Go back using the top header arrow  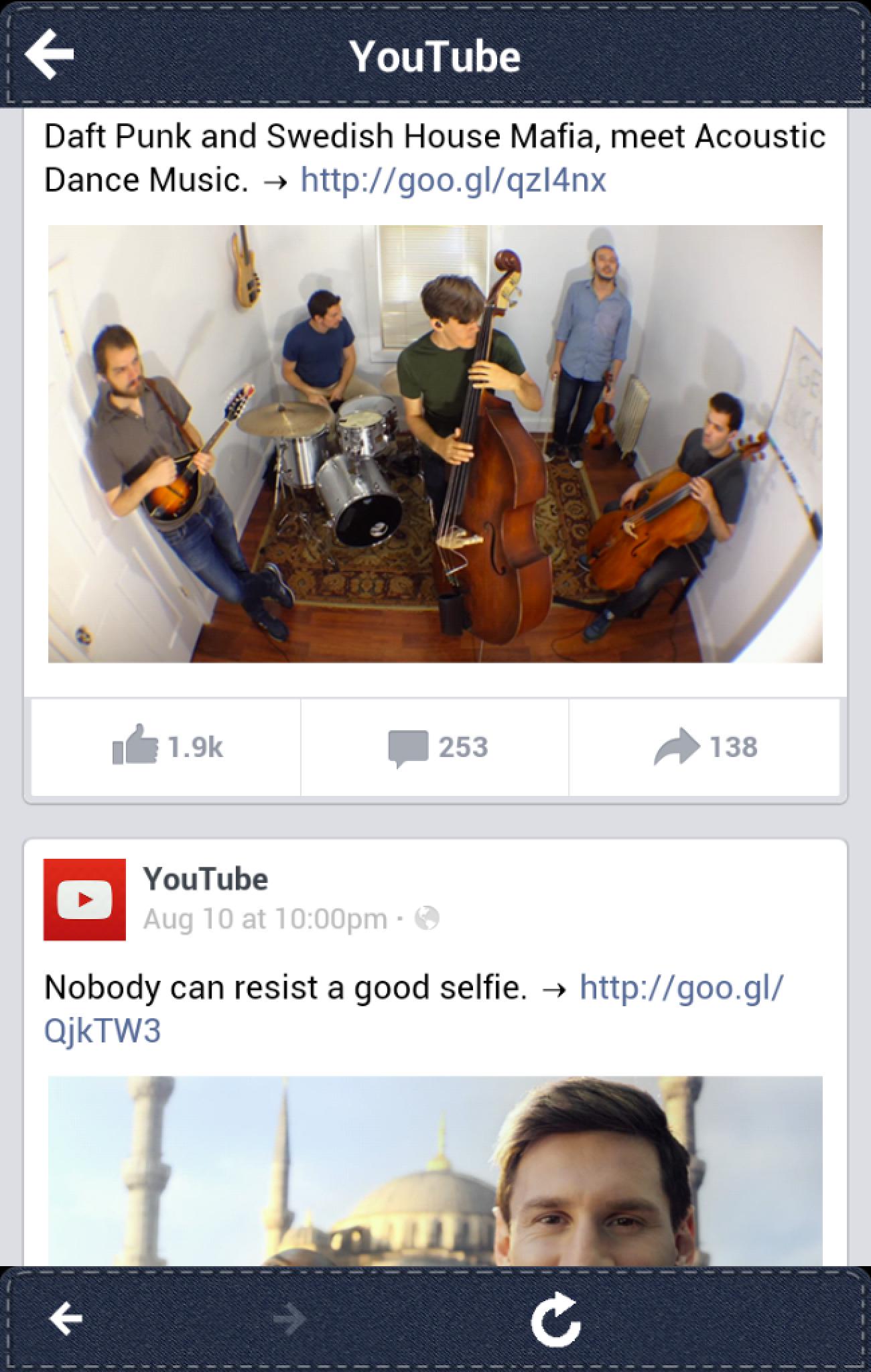coord(49,55)
